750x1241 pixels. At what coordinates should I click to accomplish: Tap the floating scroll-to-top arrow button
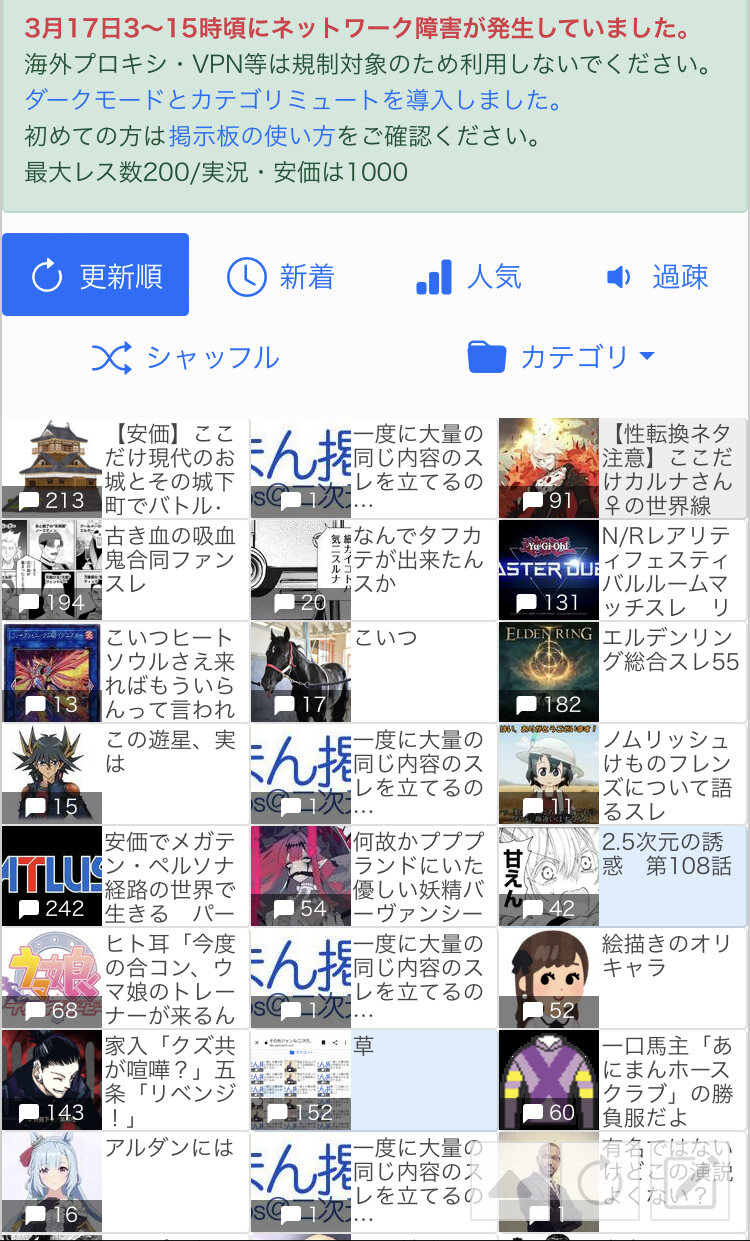point(510,1183)
